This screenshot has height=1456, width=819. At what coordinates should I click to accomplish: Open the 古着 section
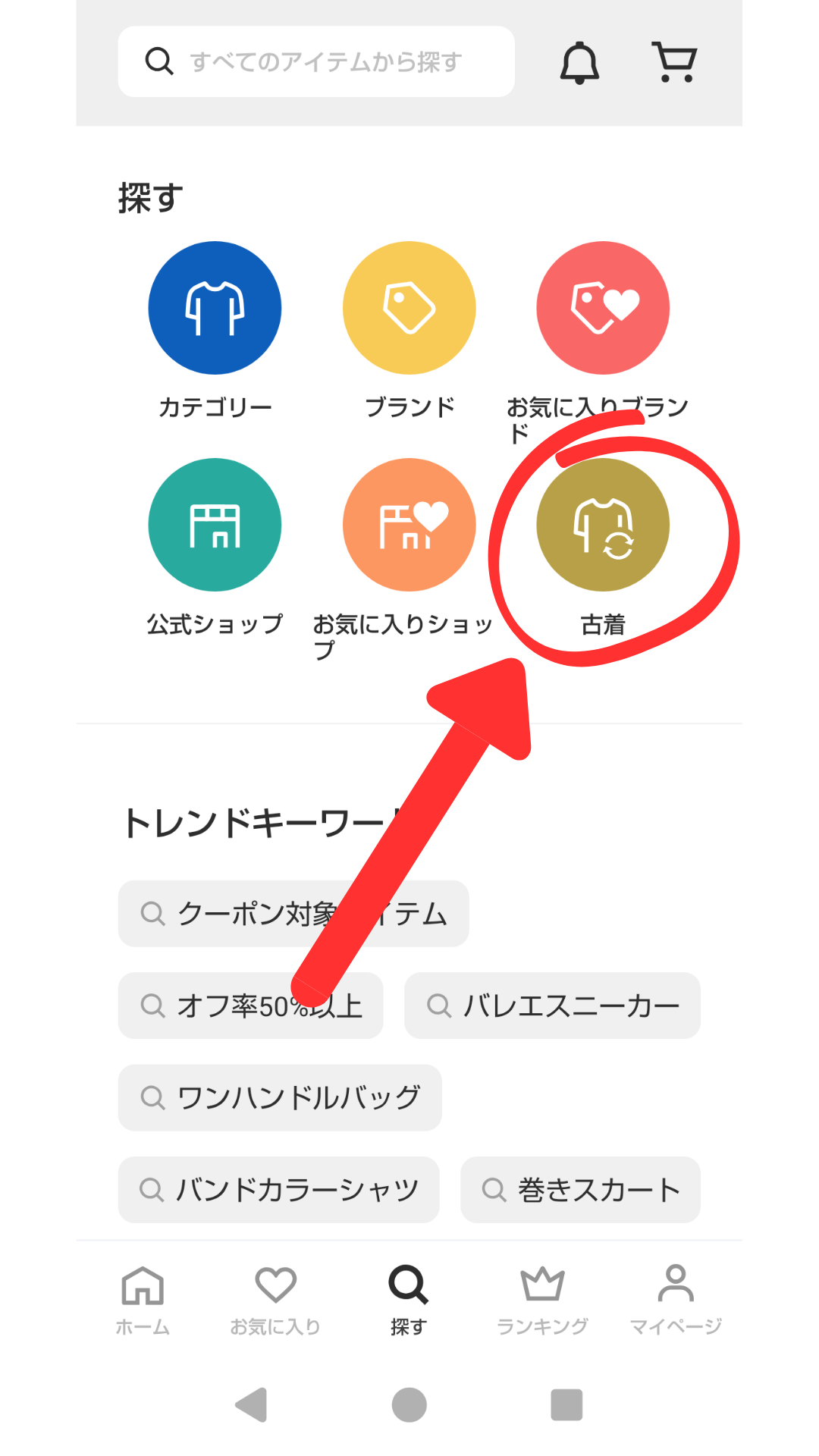pos(603,525)
